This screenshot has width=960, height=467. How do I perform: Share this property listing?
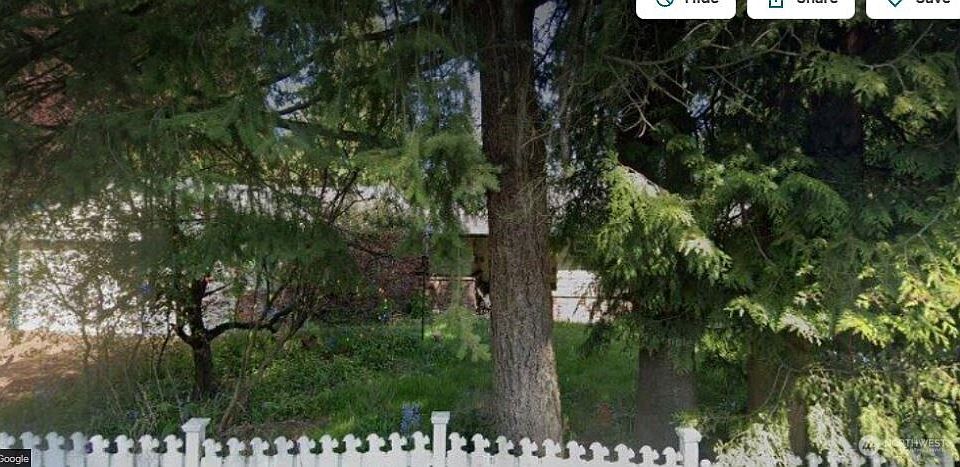tap(800, 5)
